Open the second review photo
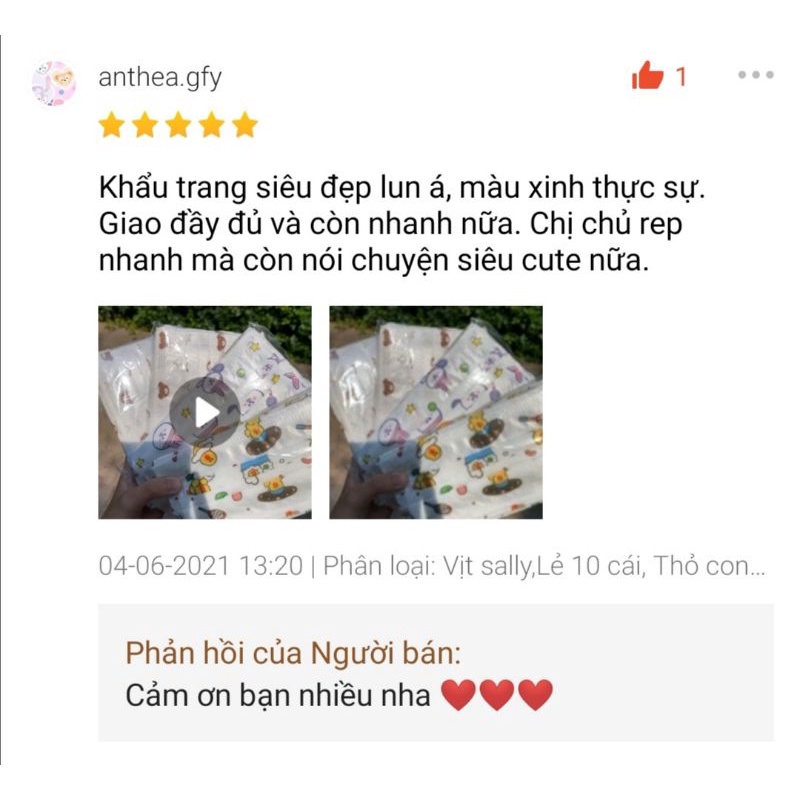The width and height of the screenshot is (800, 800). (436, 412)
